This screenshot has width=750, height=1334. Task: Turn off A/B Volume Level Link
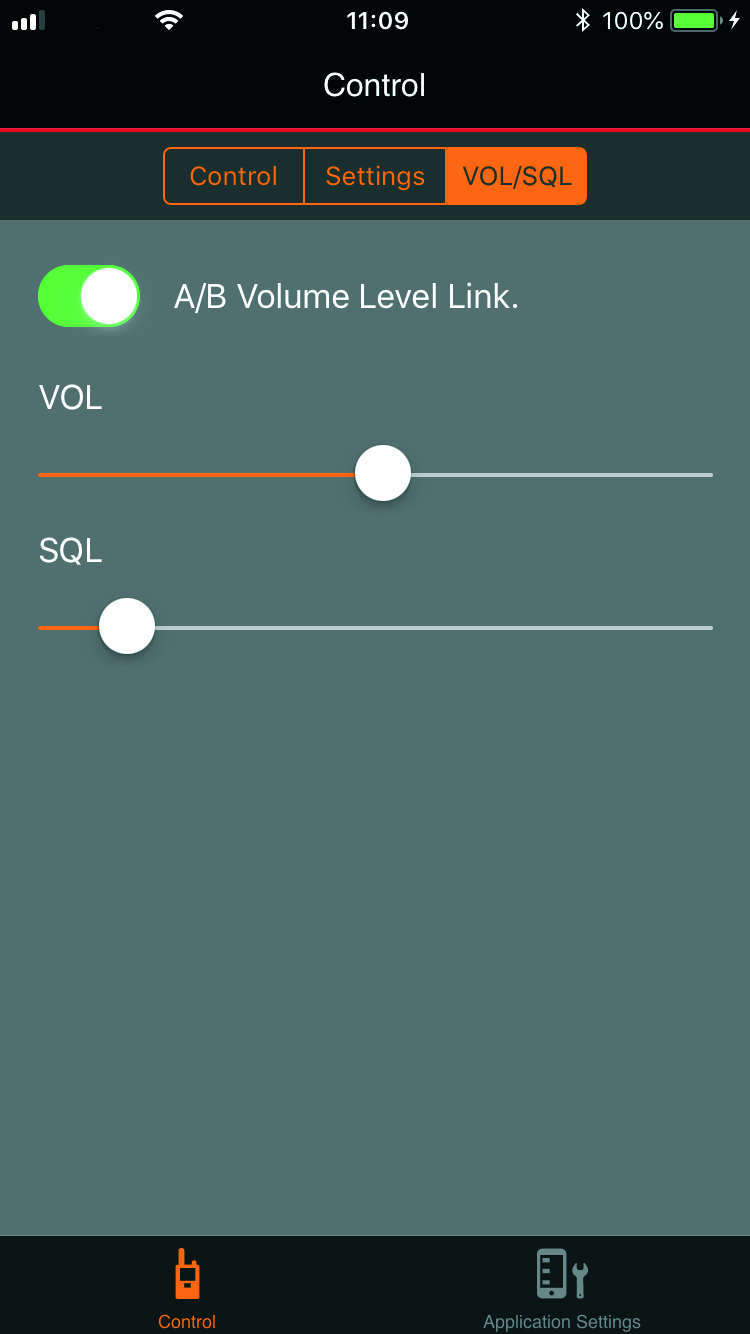tap(89, 296)
